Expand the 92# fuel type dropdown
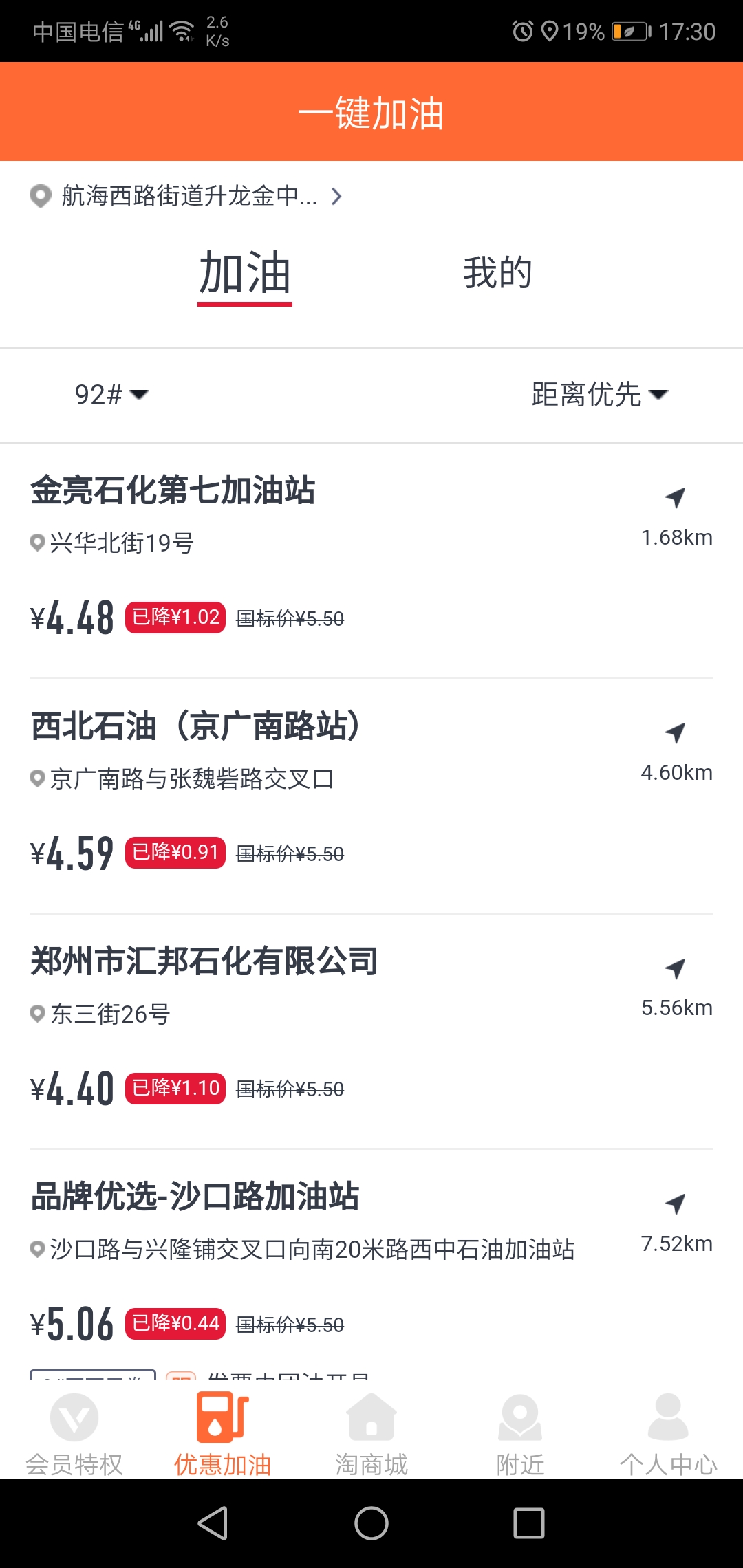743x1568 pixels. click(x=111, y=395)
